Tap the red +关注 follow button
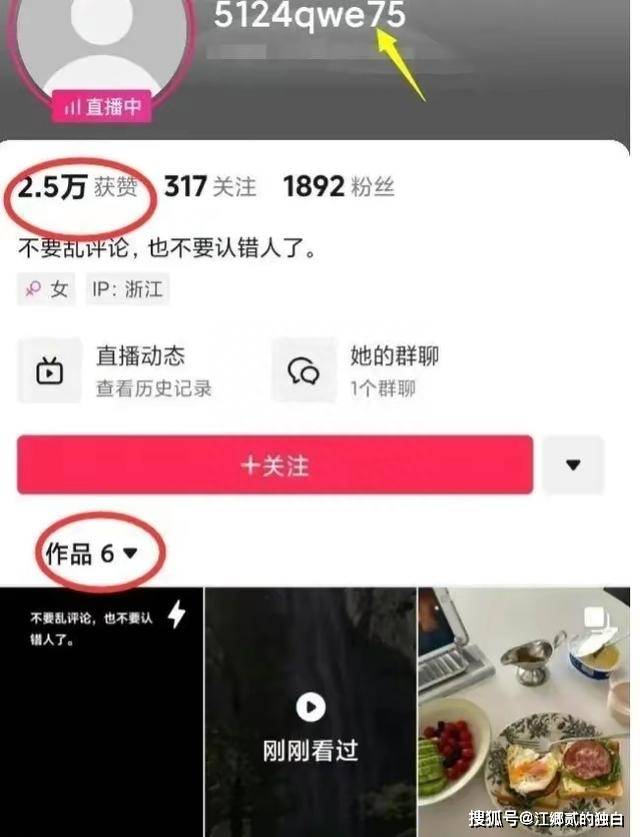The width and height of the screenshot is (640, 837). pyautogui.click(x=275, y=466)
